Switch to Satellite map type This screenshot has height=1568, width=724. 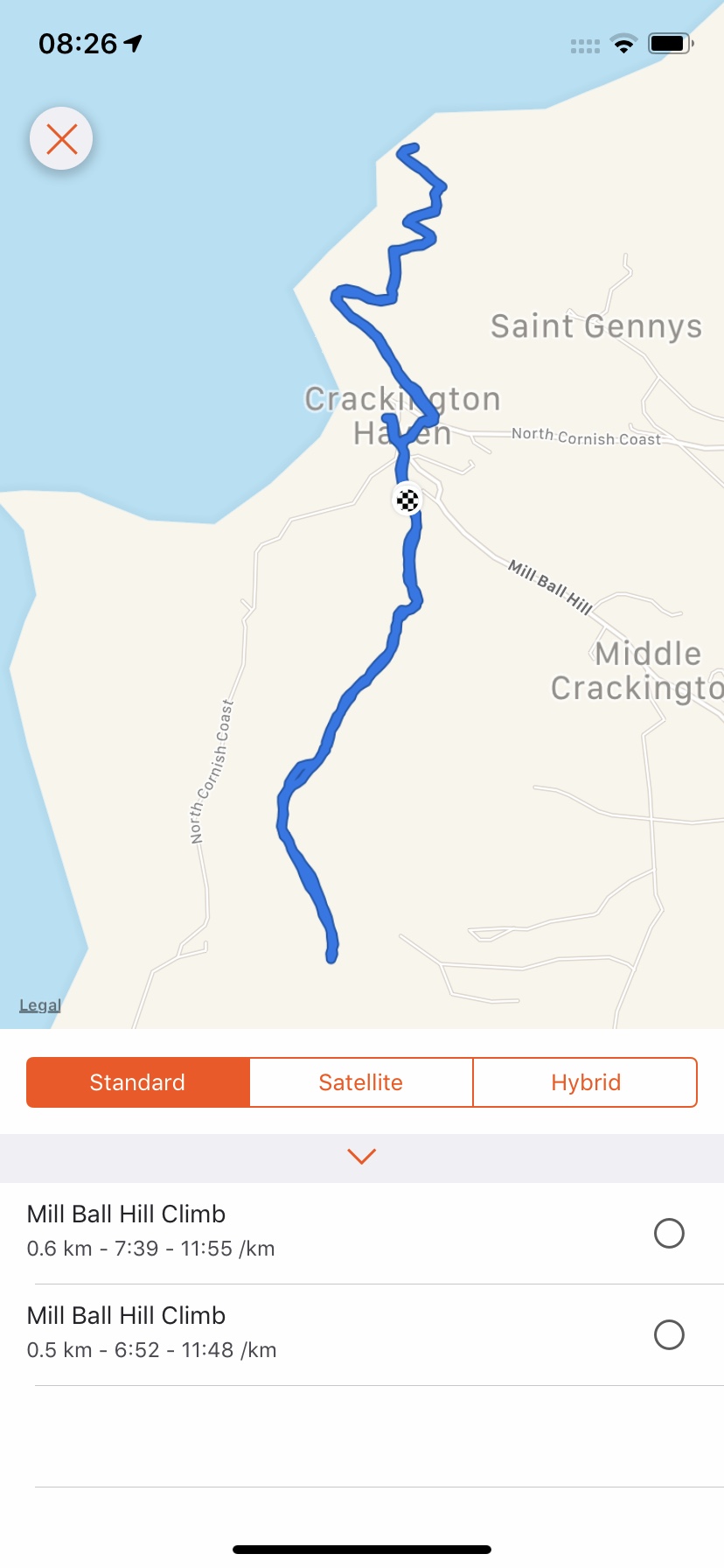361,1082
